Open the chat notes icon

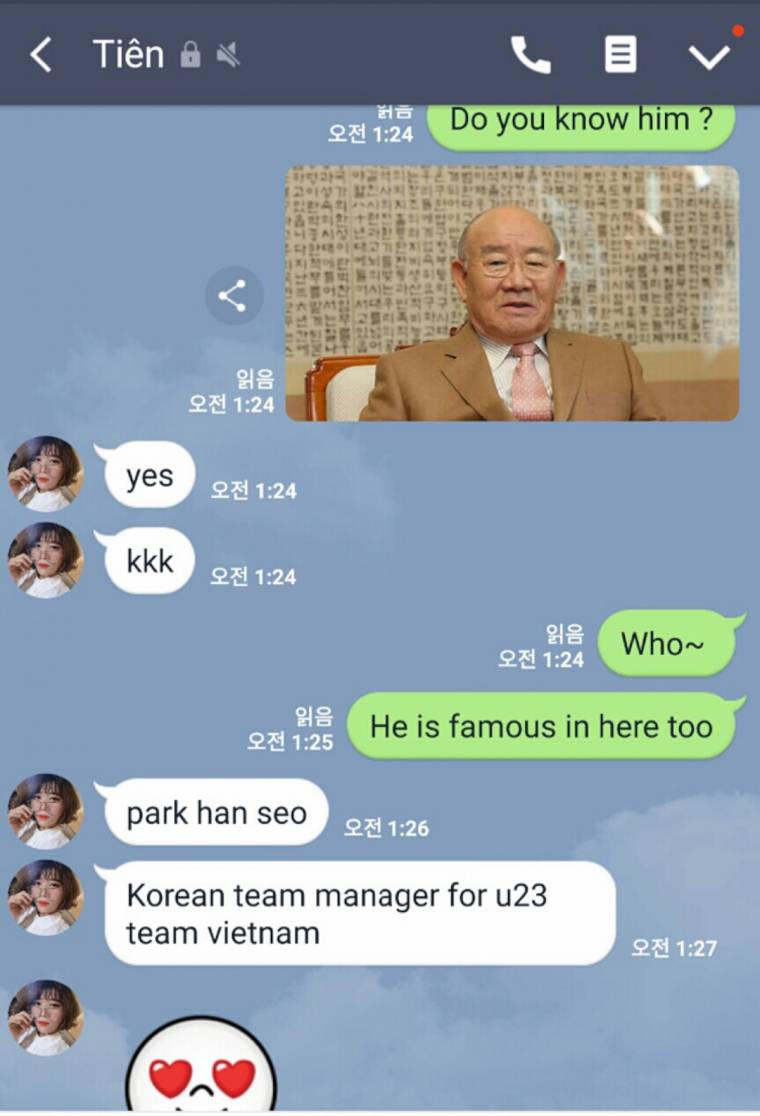pyautogui.click(x=620, y=55)
